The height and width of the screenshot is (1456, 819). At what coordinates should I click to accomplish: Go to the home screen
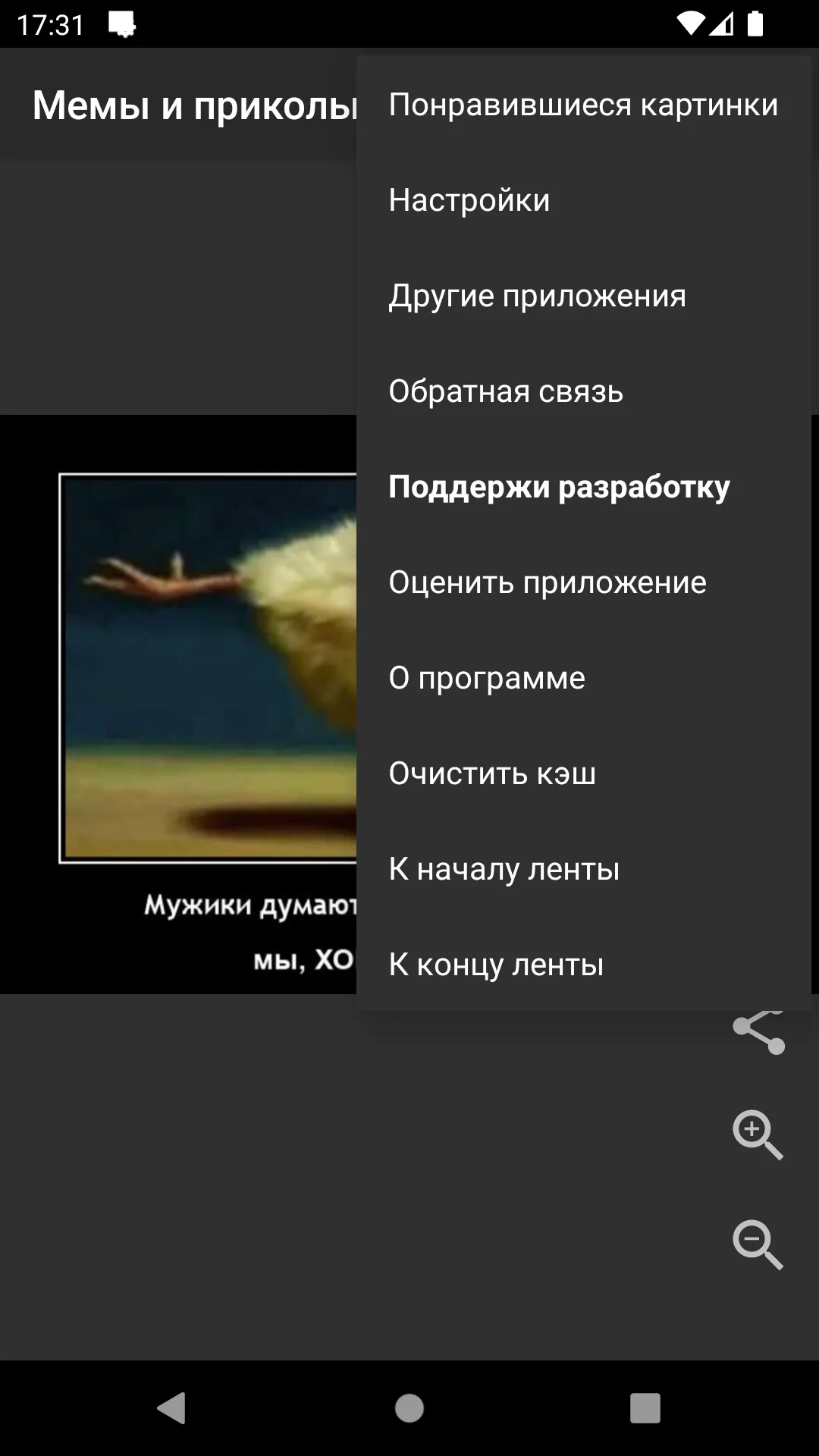click(x=409, y=1408)
